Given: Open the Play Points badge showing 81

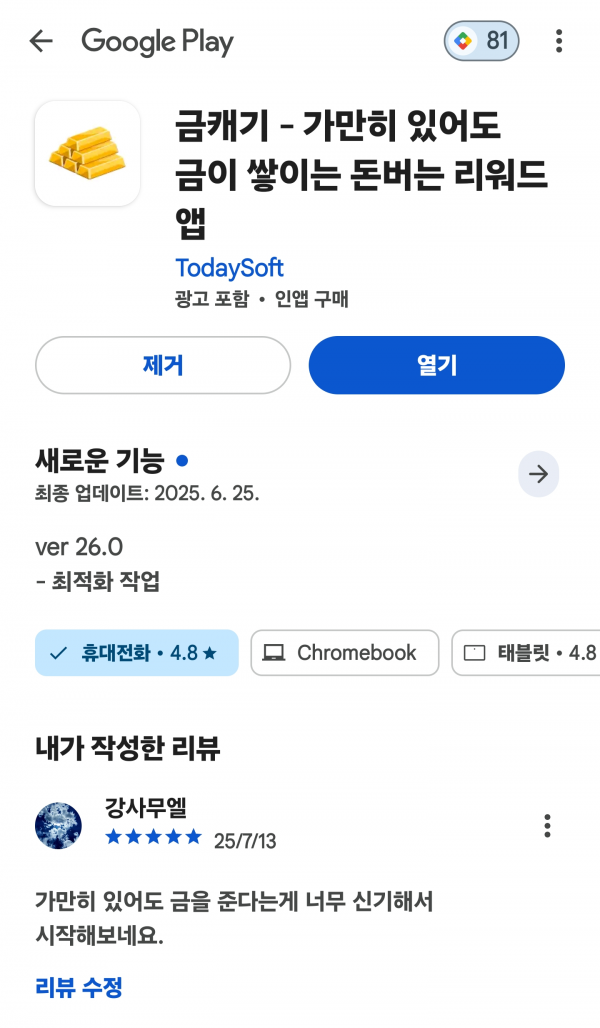Looking at the screenshot, I should [x=481, y=41].
